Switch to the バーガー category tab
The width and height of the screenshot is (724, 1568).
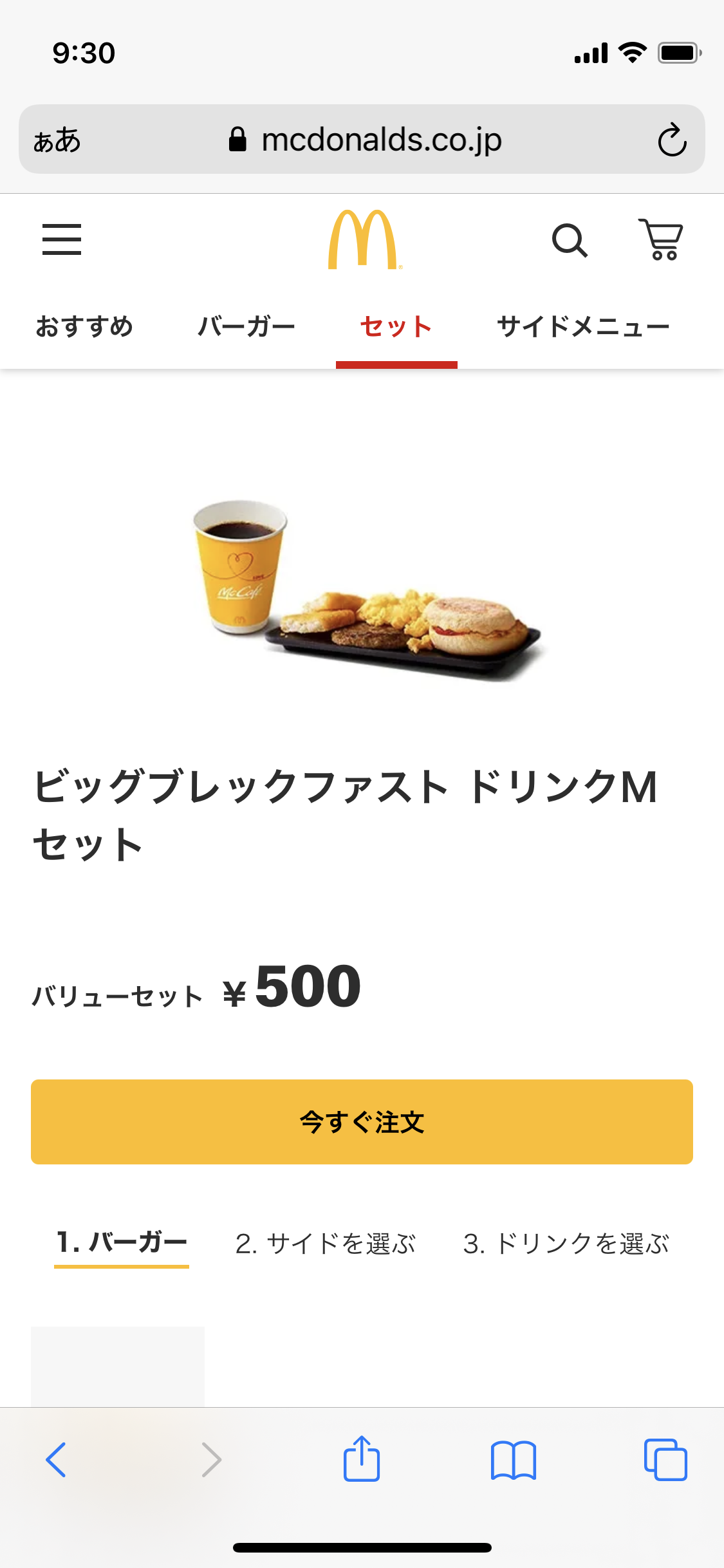[246, 327]
